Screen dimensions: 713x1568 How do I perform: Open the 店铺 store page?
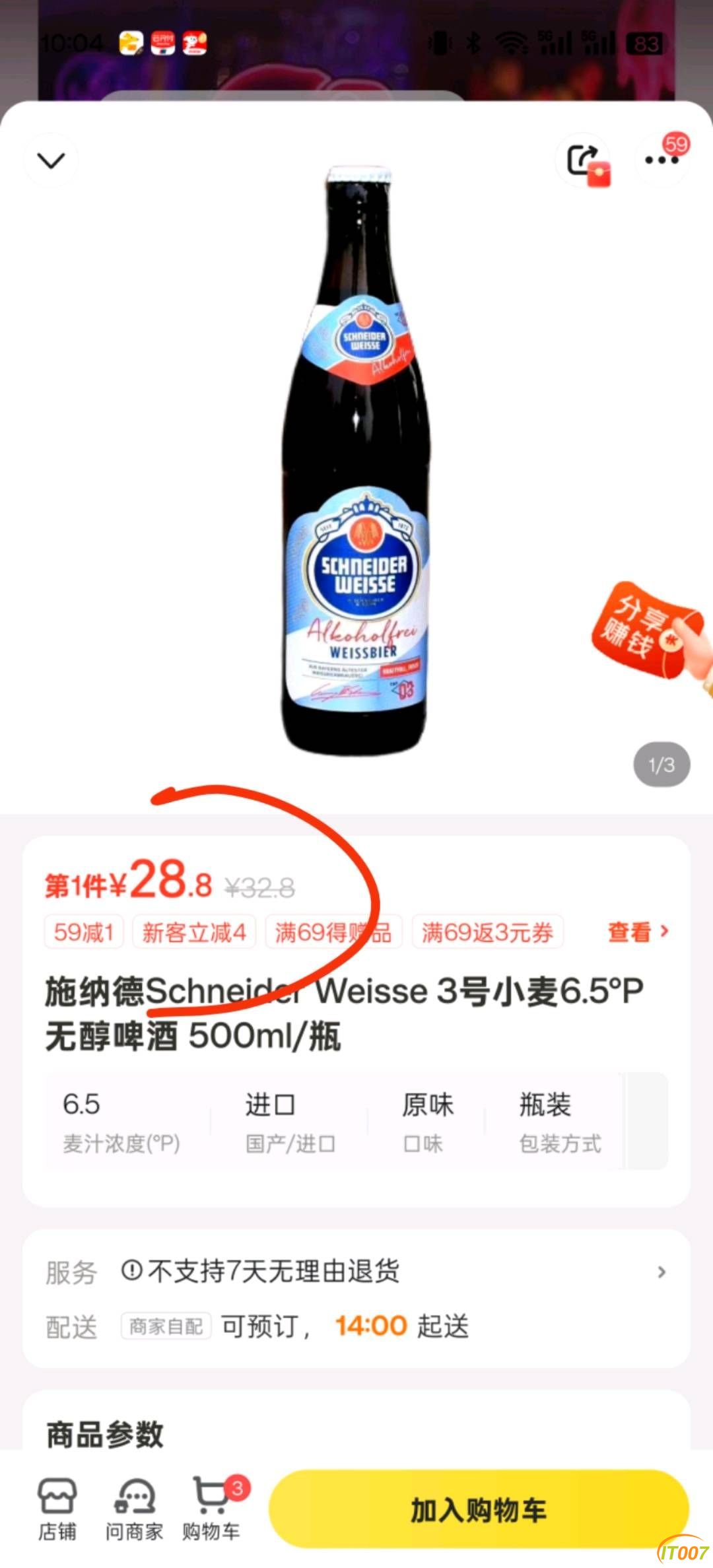[57, 1509]
